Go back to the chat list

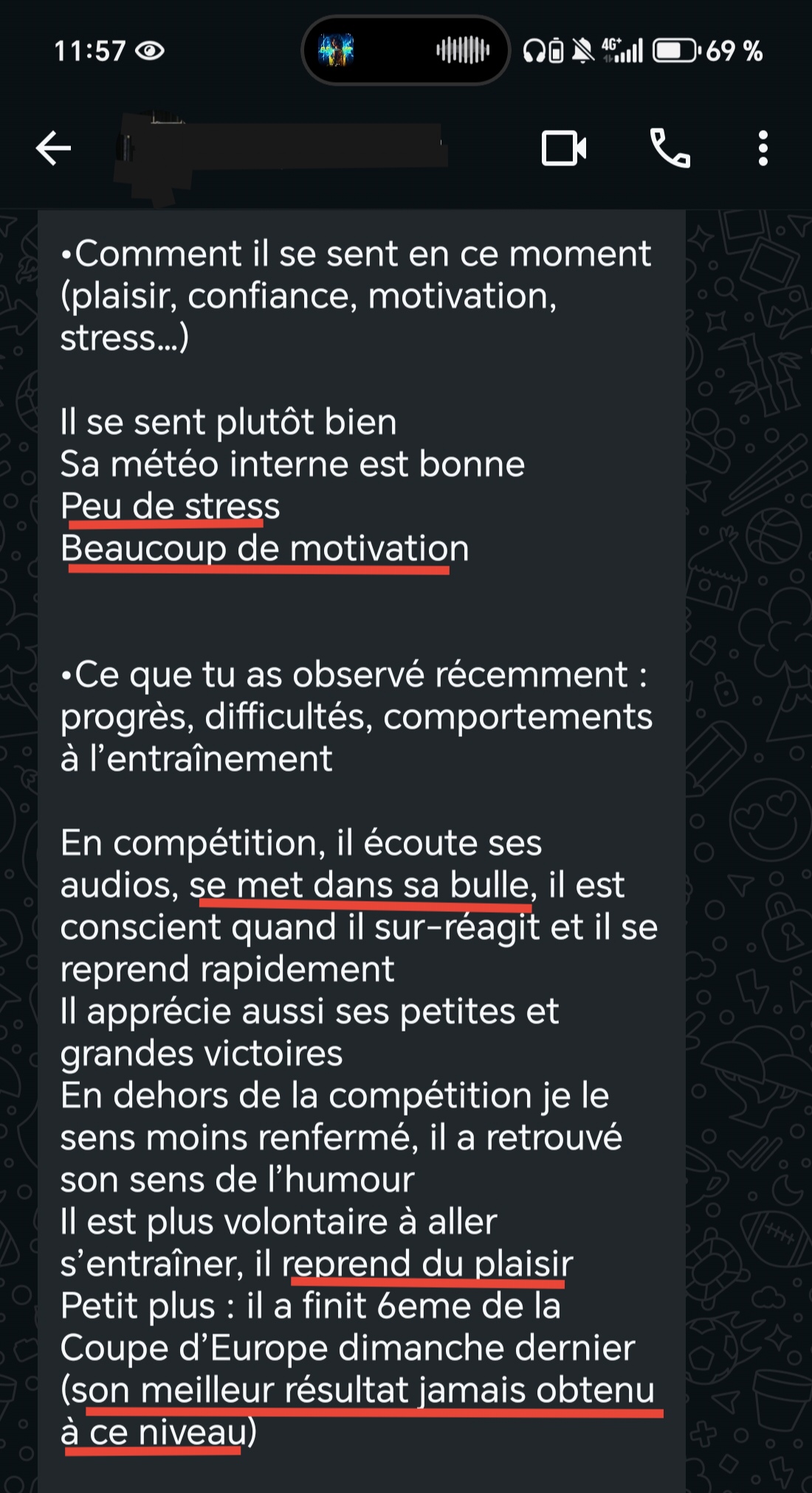[x=53, y=148]
